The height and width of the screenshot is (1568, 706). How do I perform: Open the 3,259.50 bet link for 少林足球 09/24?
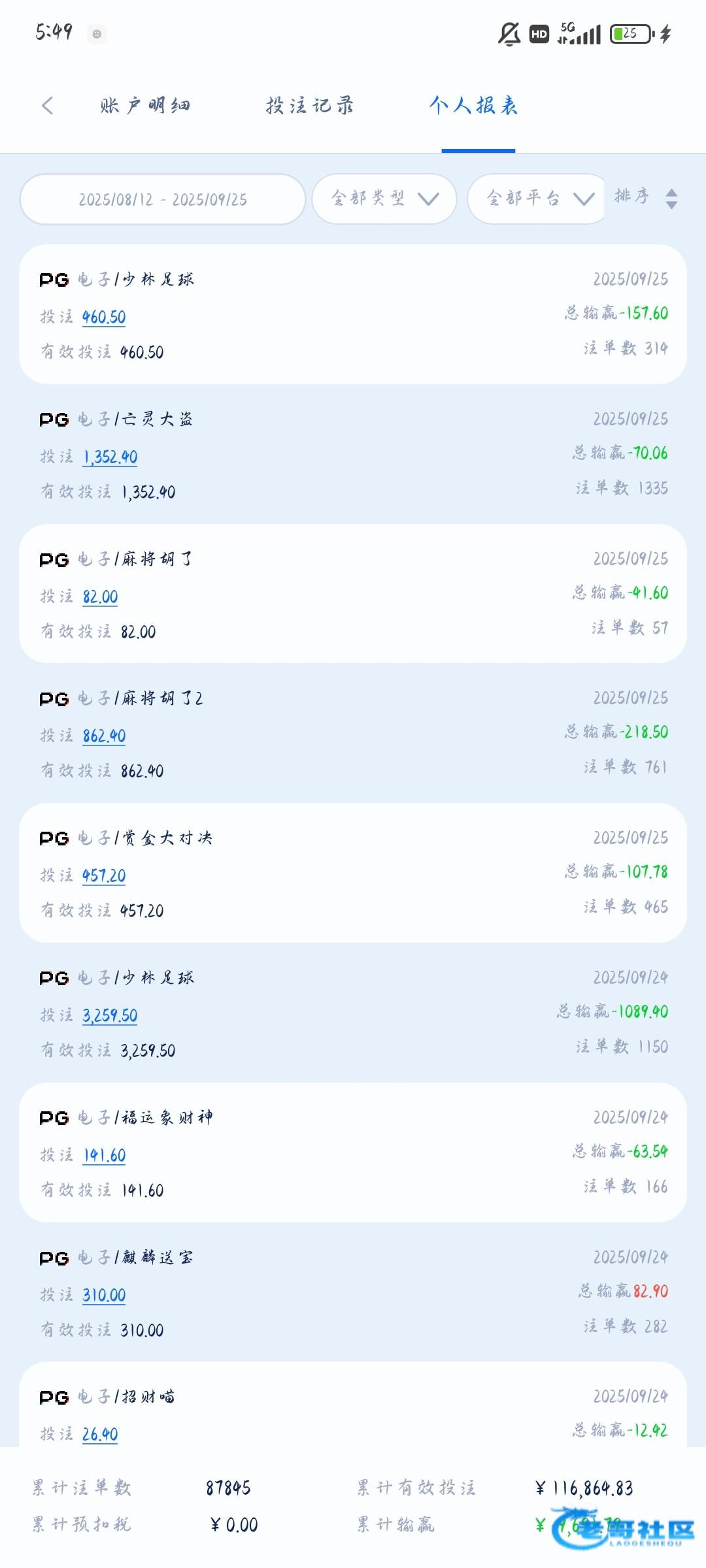click(110, 1016)
